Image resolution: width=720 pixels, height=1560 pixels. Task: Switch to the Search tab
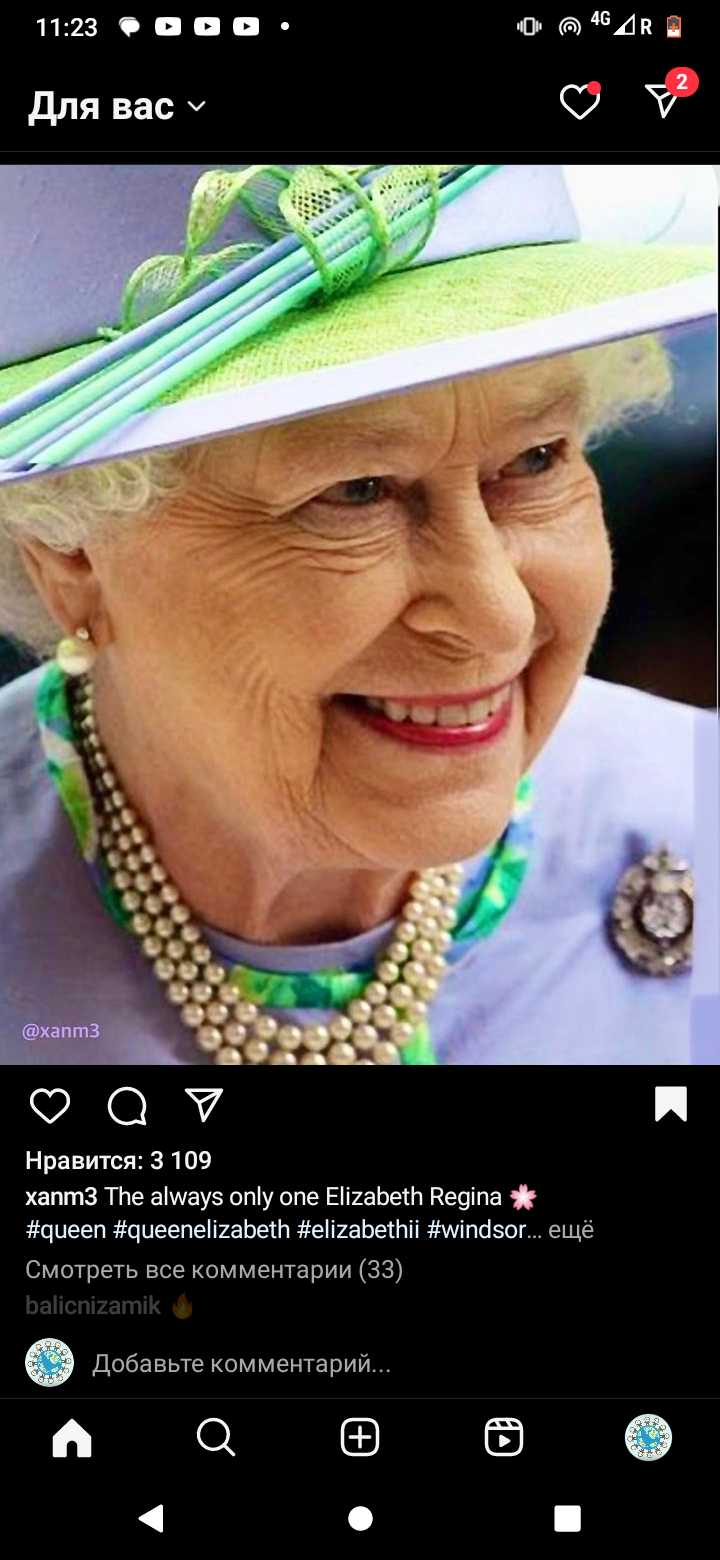point(216,1438)
